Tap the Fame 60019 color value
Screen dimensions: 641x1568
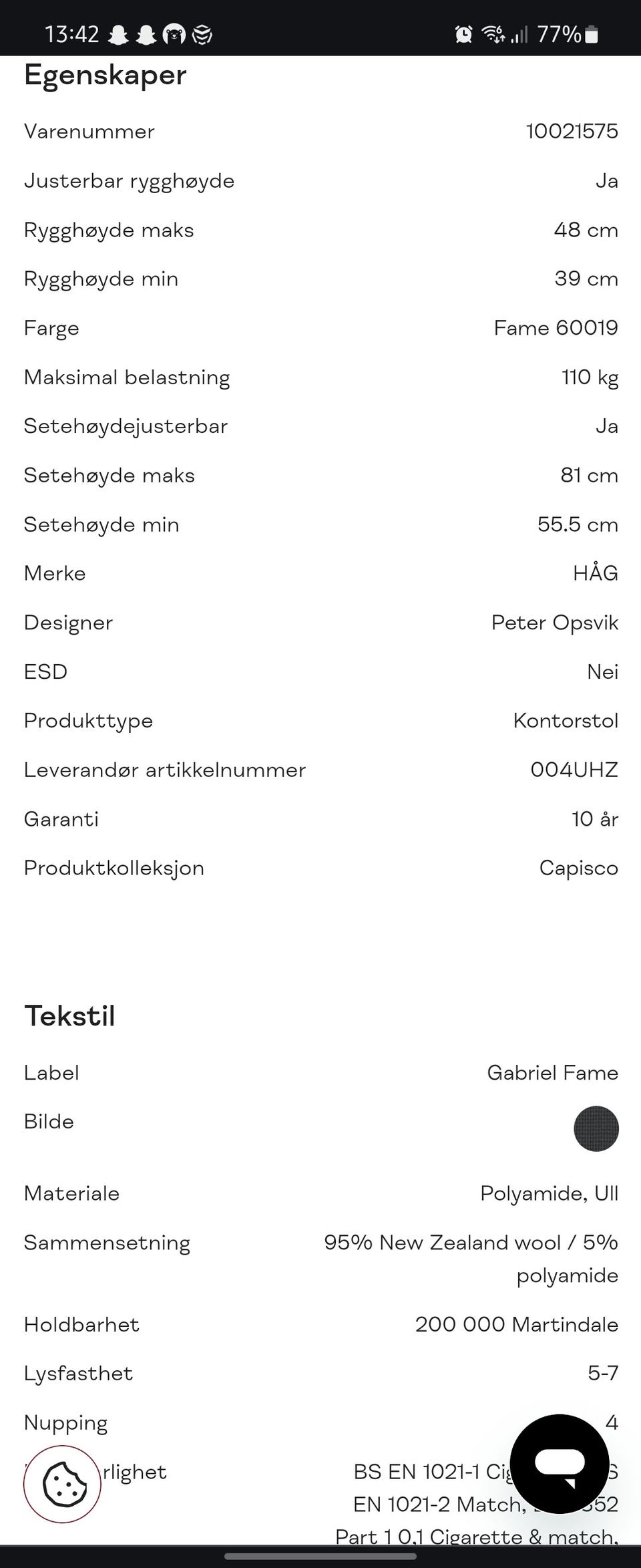(556, 328)
